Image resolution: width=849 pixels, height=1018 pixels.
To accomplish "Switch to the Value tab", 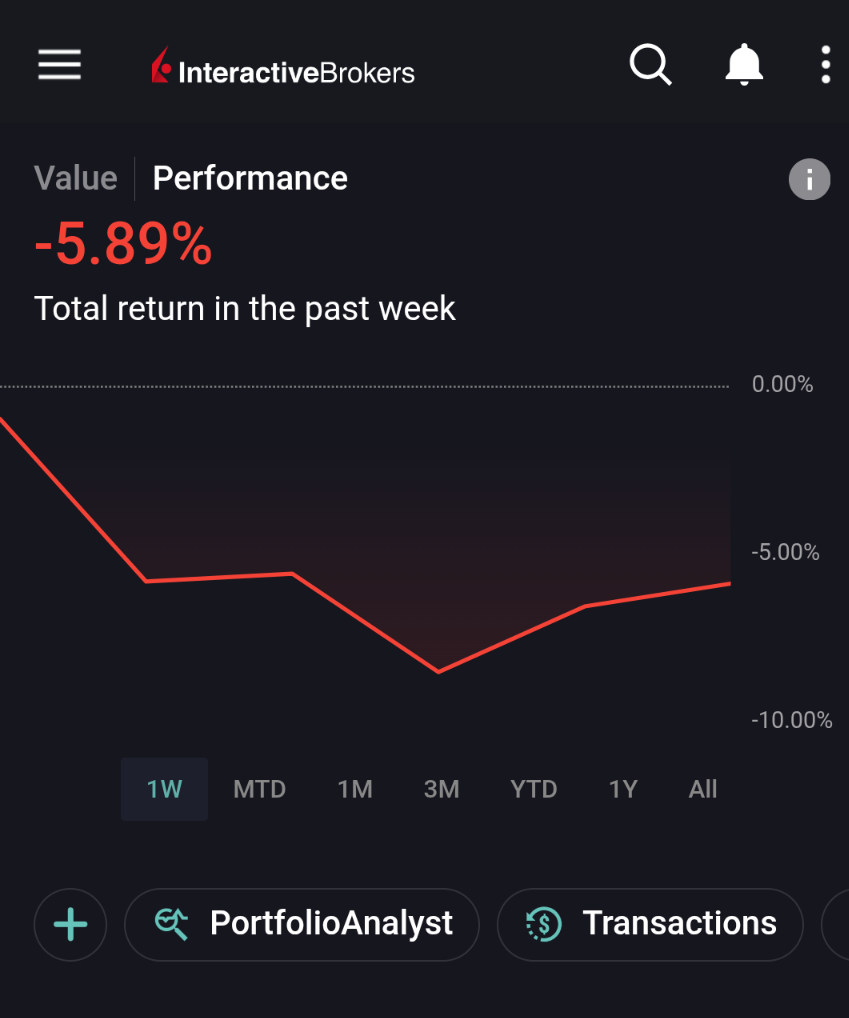I will coord(76,178).
